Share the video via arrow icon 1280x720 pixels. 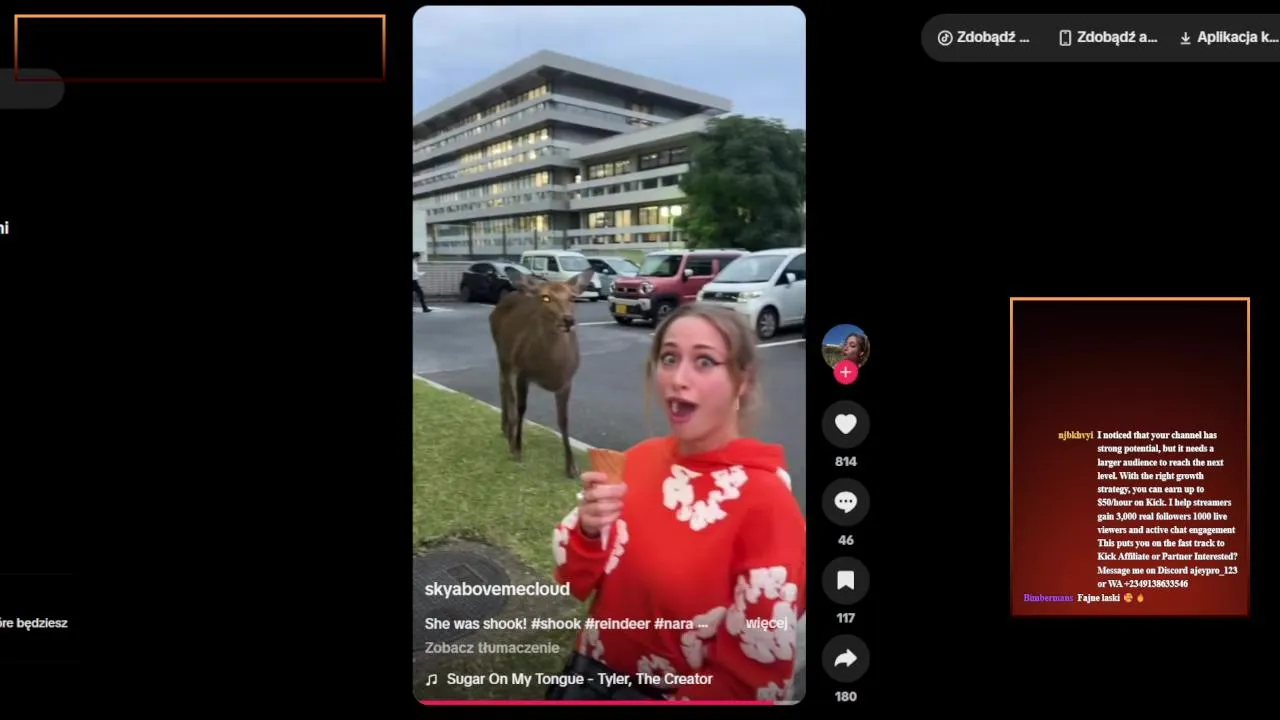coord(845,659)
